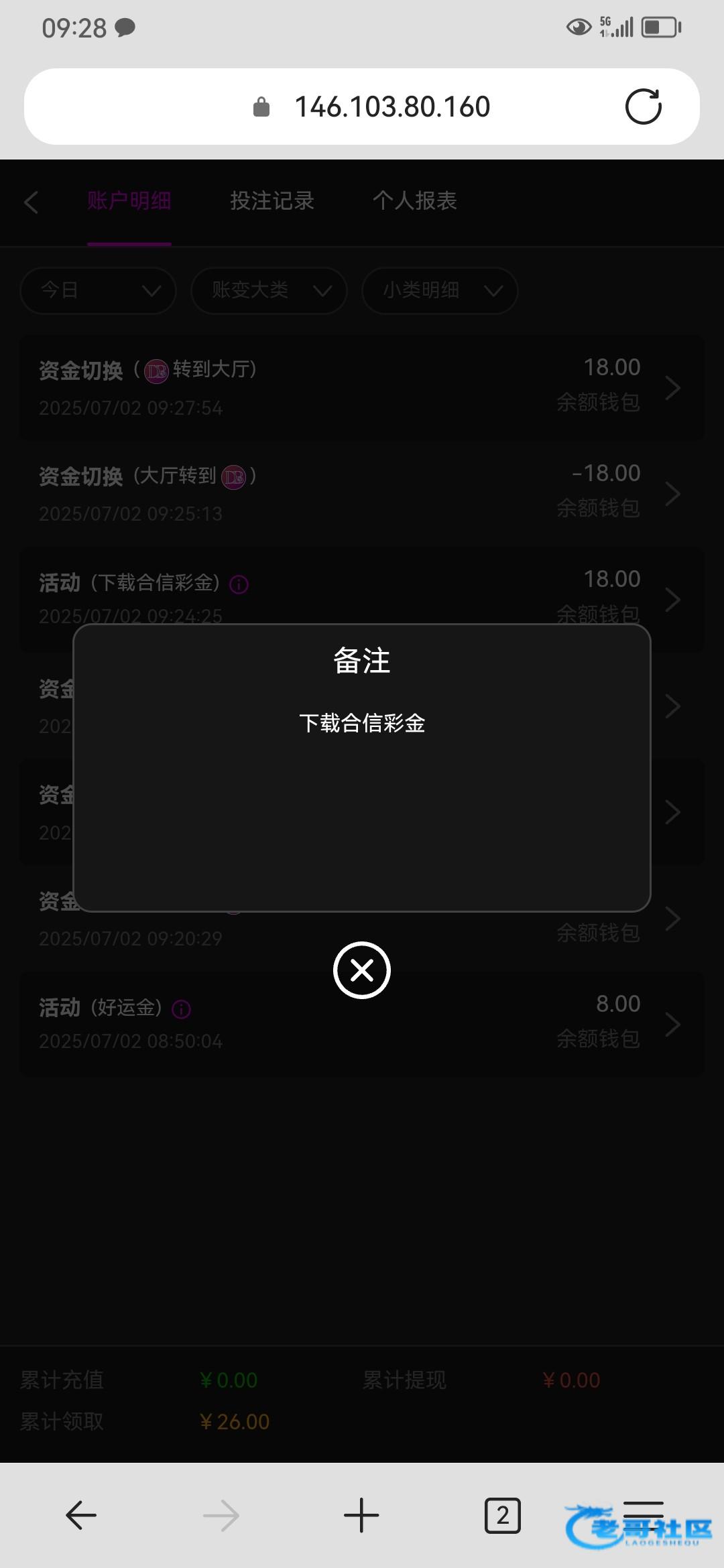Expand the 今日 date dropdown

click(98, 290)
